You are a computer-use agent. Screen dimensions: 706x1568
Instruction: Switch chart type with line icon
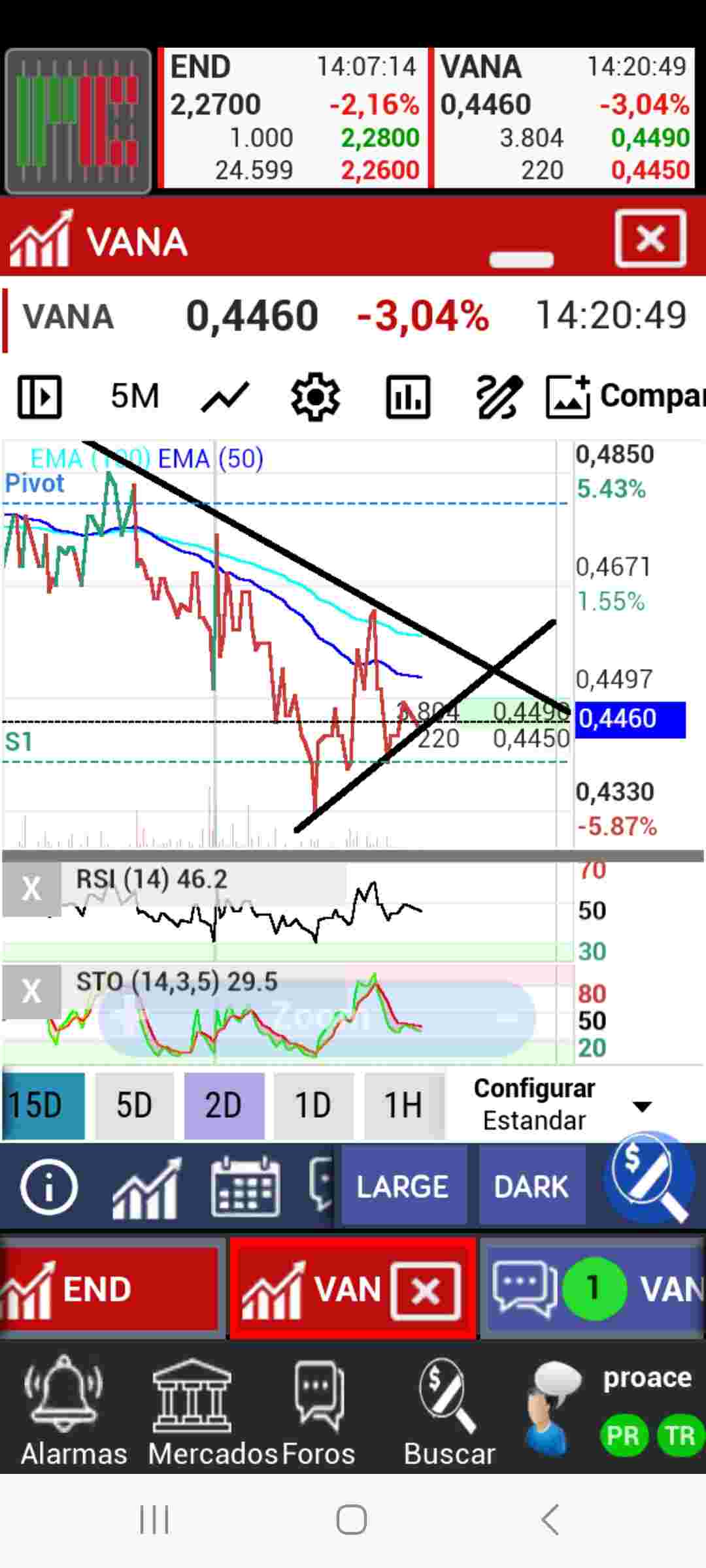click(225, 397)
